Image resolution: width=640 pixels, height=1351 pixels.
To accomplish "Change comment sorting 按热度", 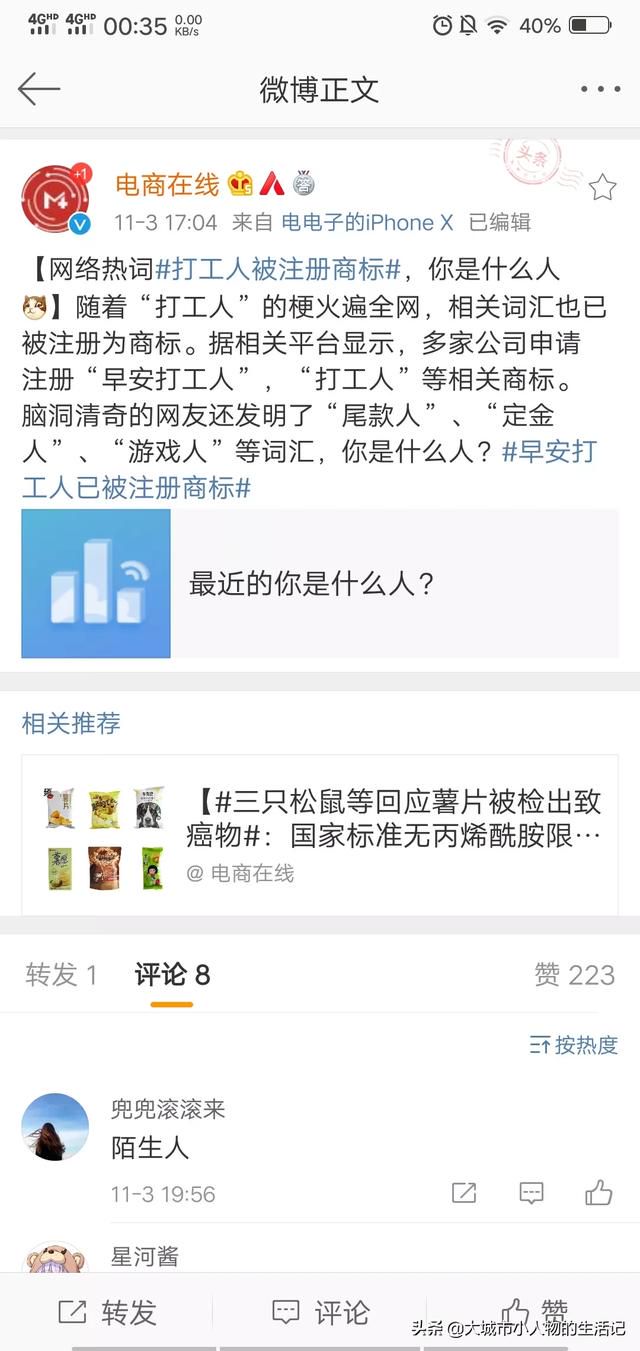I will [574, 1045].
